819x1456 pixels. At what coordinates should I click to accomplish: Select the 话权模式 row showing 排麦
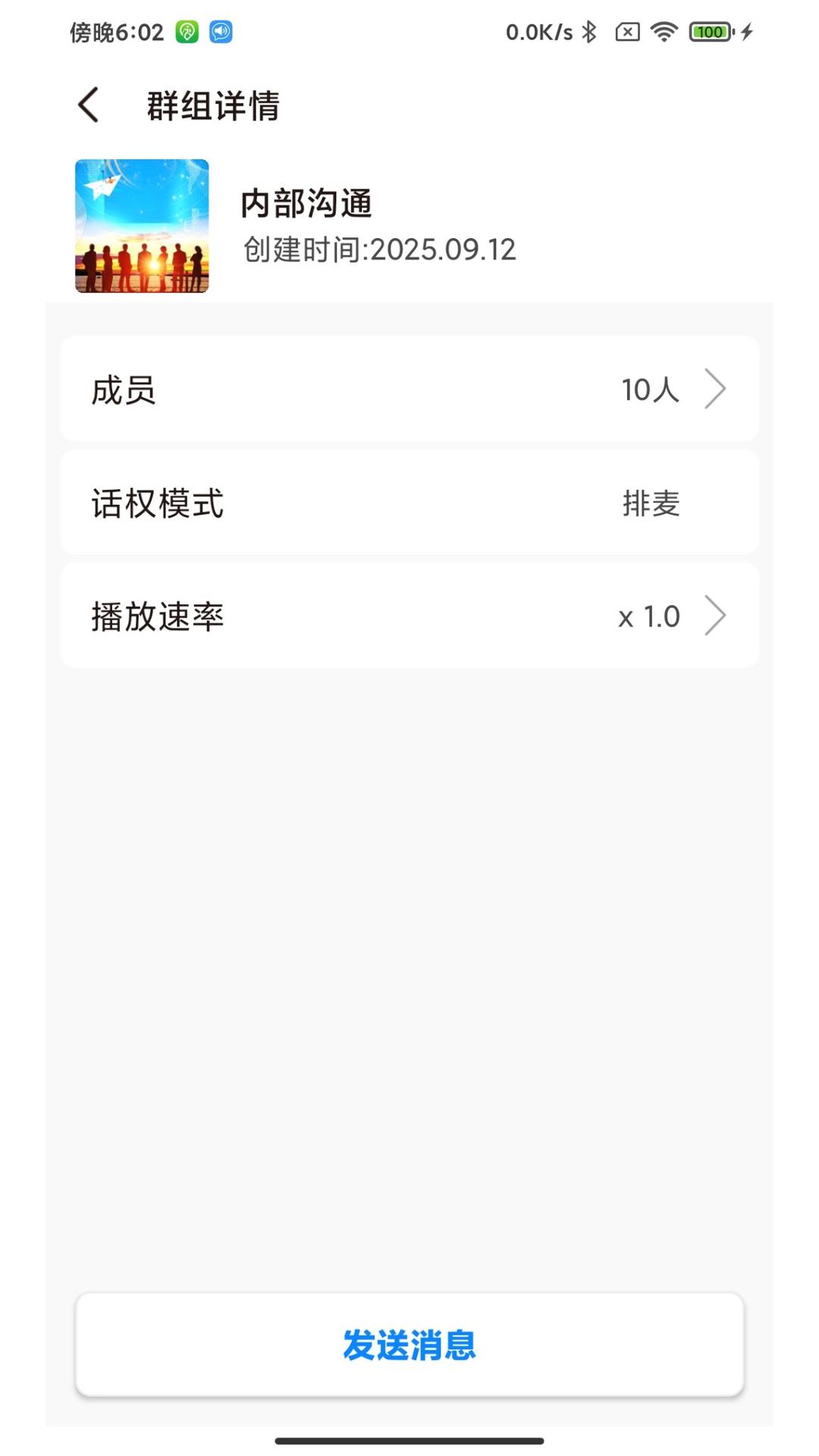(409, 503)
